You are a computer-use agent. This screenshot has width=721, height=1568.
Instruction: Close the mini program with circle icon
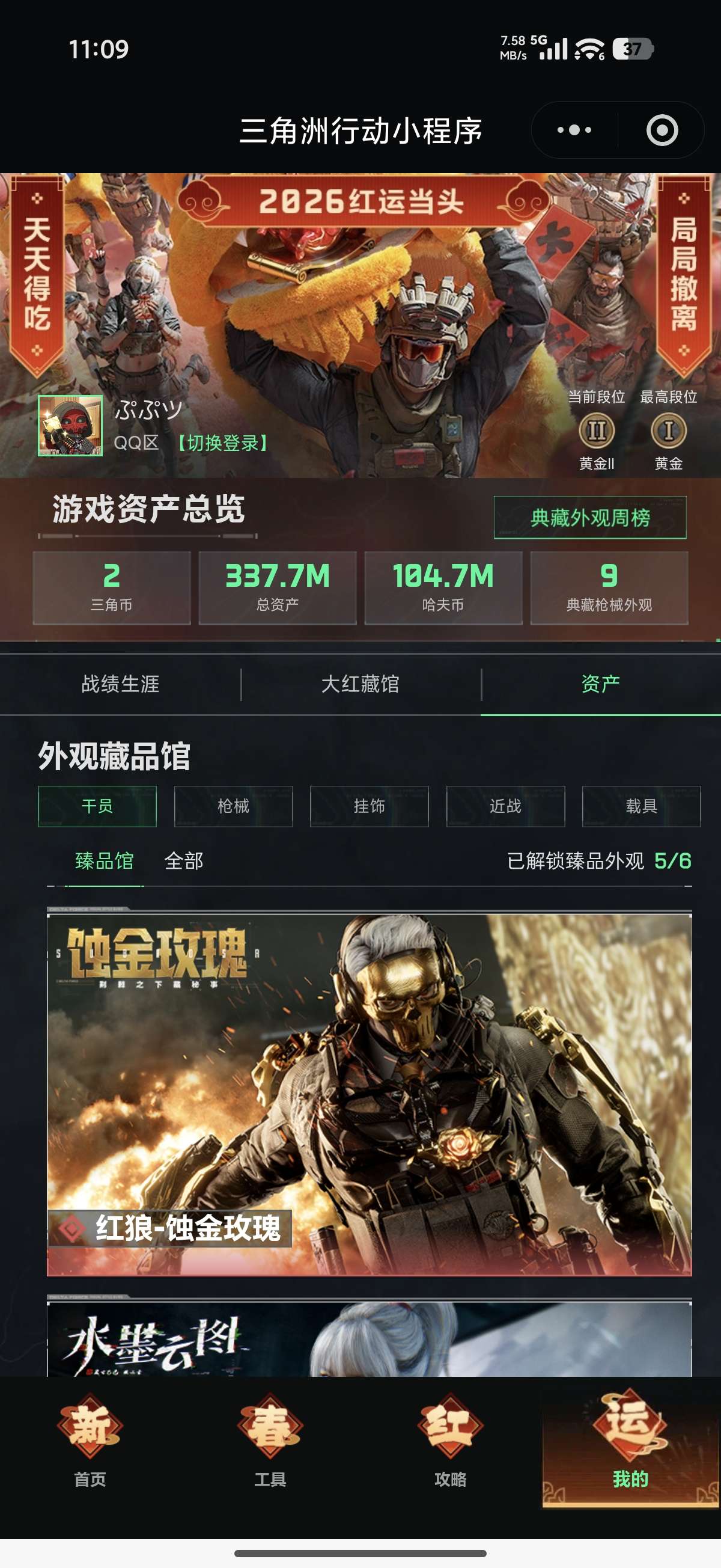tap(662, 130)
